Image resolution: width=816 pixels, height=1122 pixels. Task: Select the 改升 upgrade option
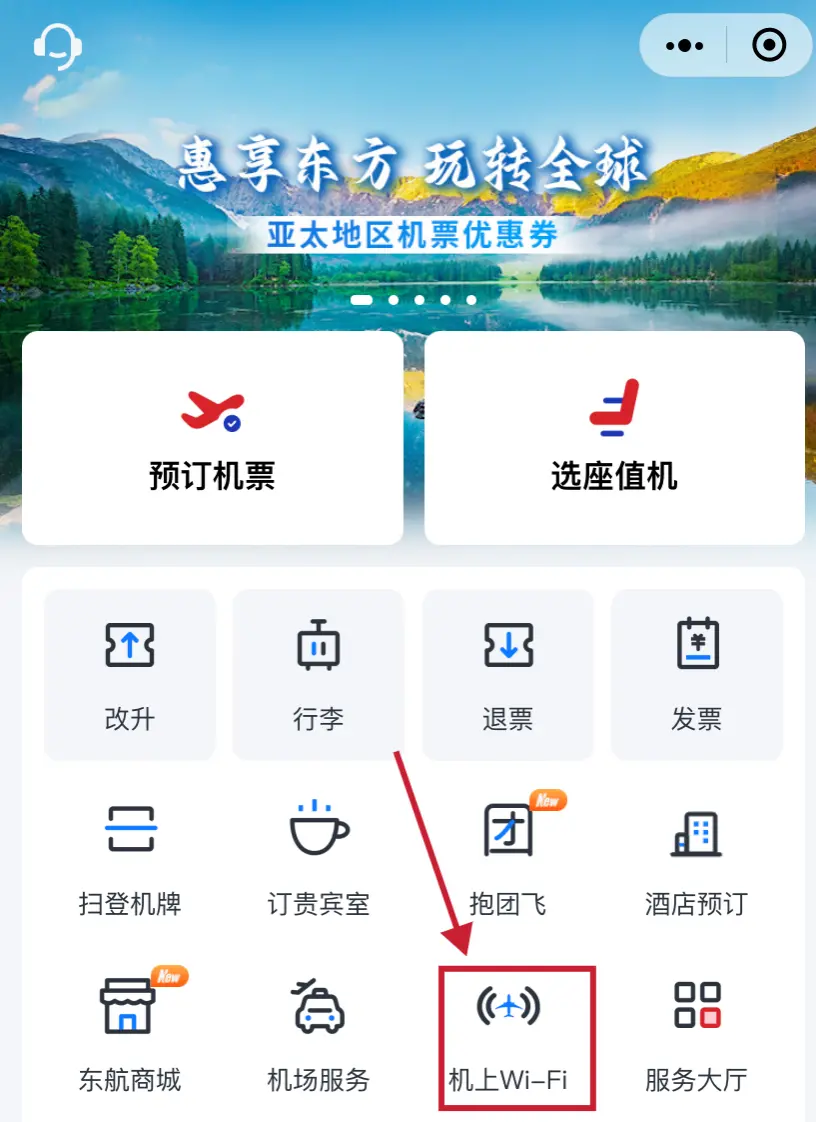click(x=130, y=674)
